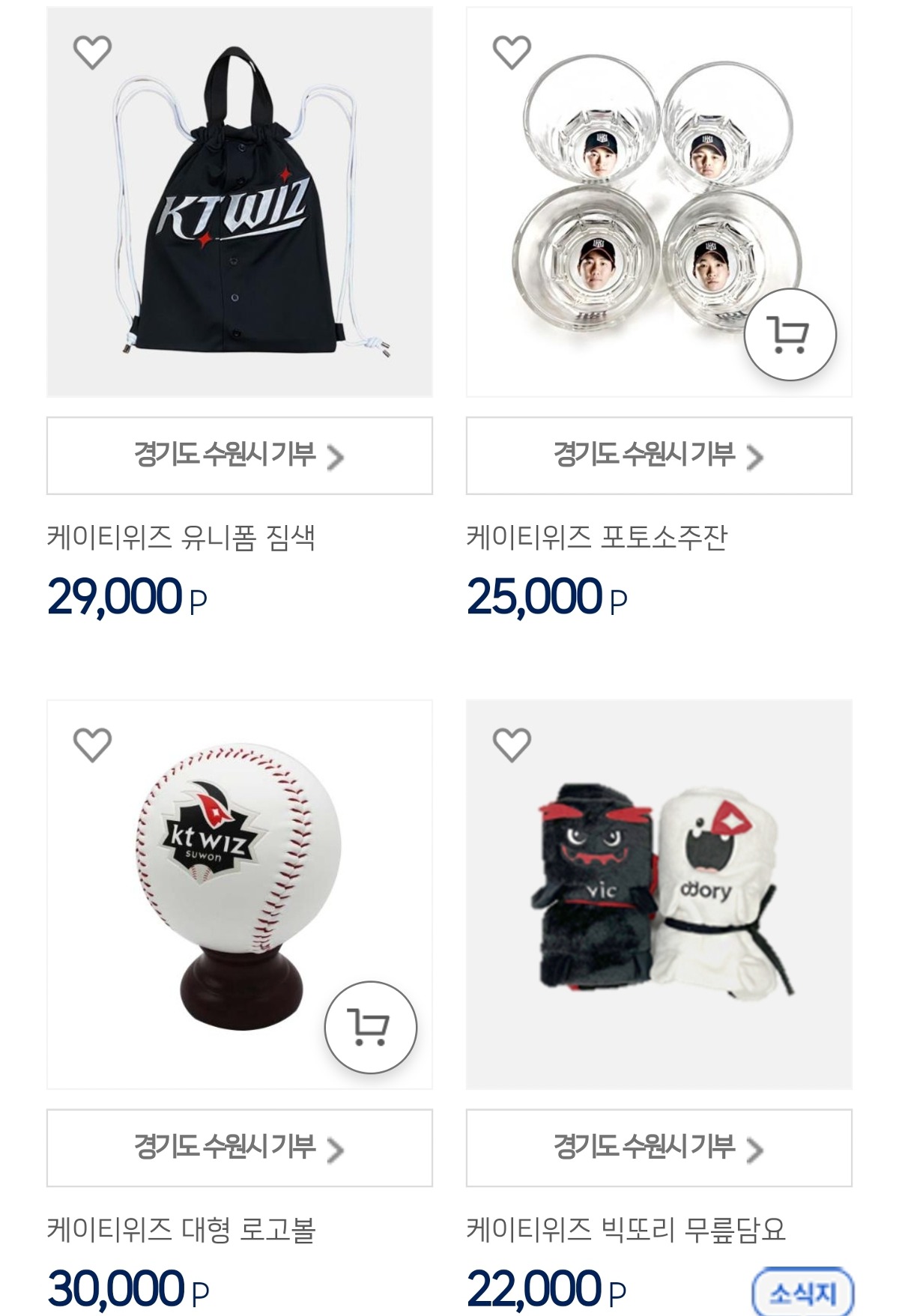
Task: Add 케이티위즈 대형 로고볼 to cart
Action: [370, 1026]
